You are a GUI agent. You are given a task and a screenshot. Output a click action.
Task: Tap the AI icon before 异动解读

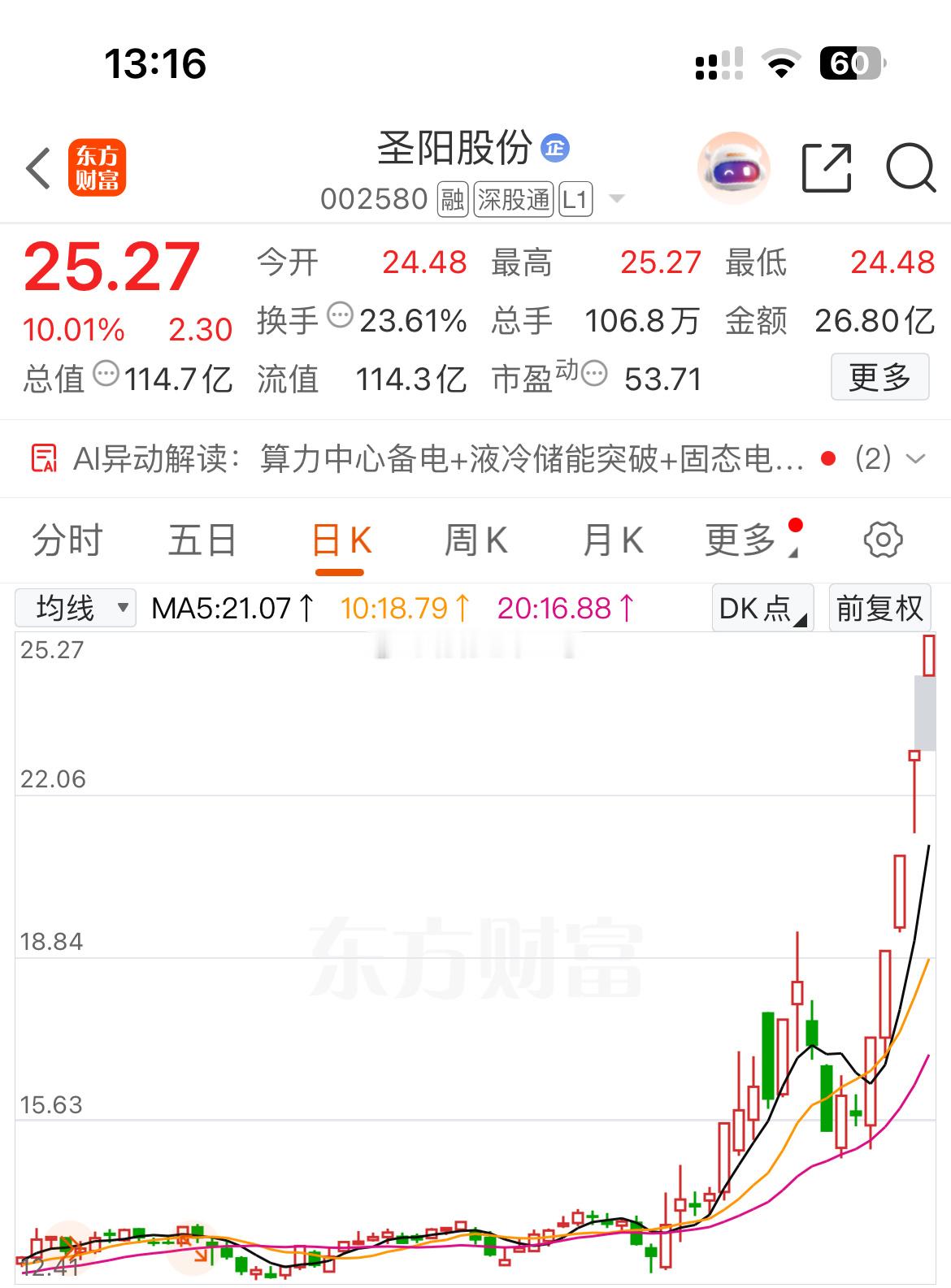[x=45, y=458]
